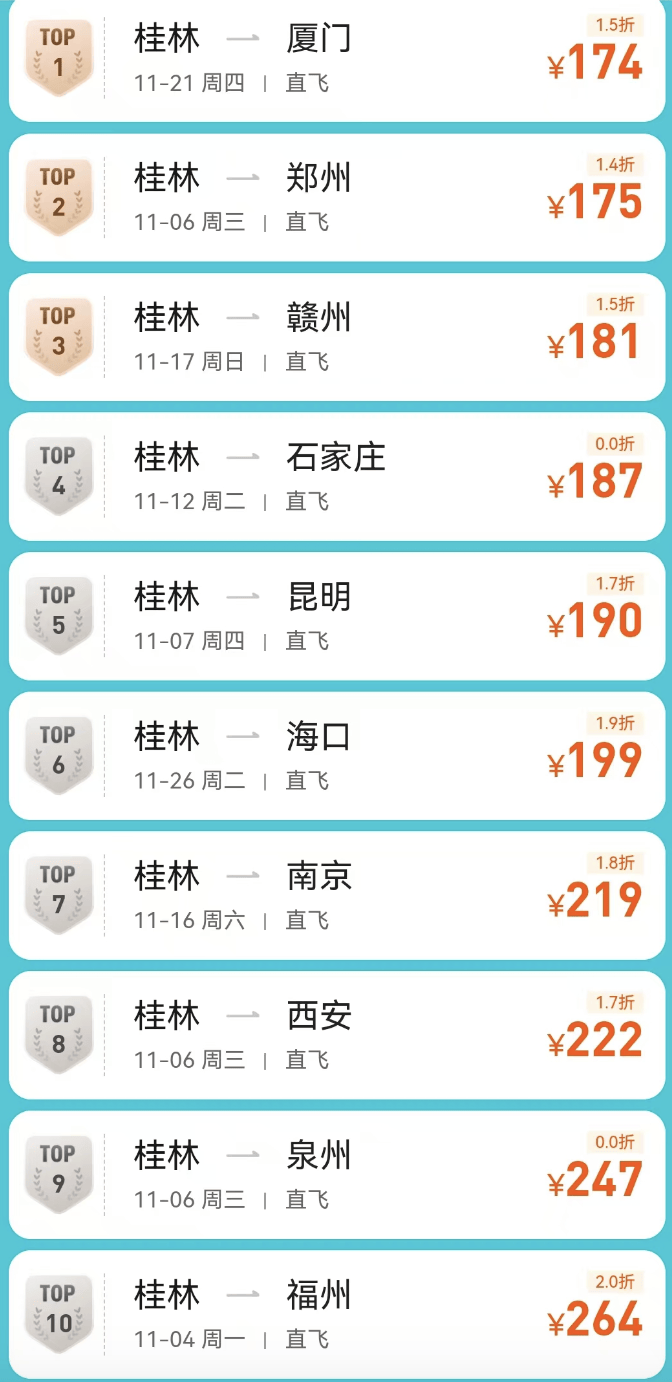
Task: Select the Guilin to Xi'an ¥222 card
Action: (x=337, y=1036)
